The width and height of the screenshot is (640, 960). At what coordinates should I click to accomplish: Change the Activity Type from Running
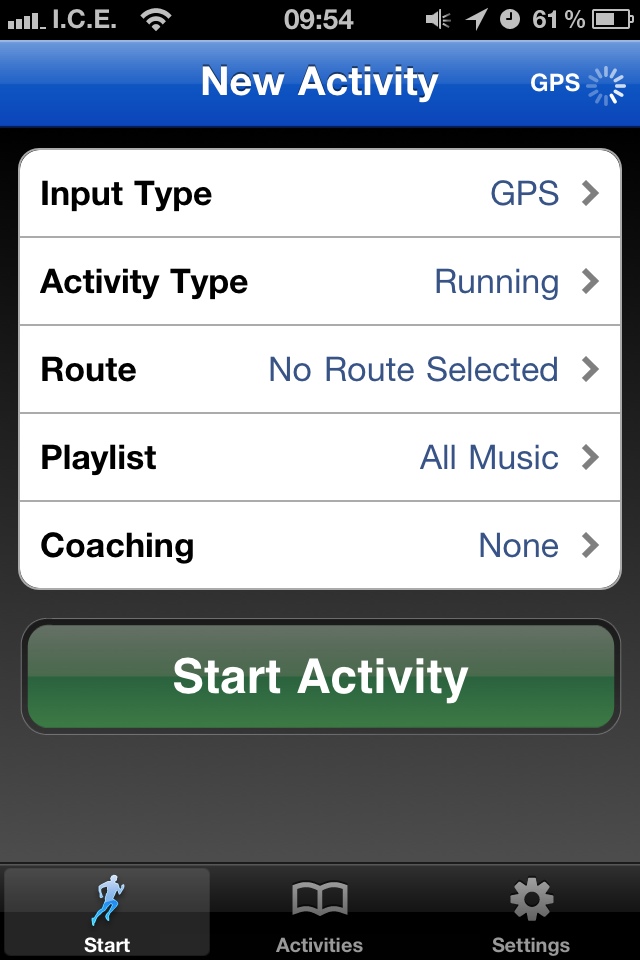(320, 282)
